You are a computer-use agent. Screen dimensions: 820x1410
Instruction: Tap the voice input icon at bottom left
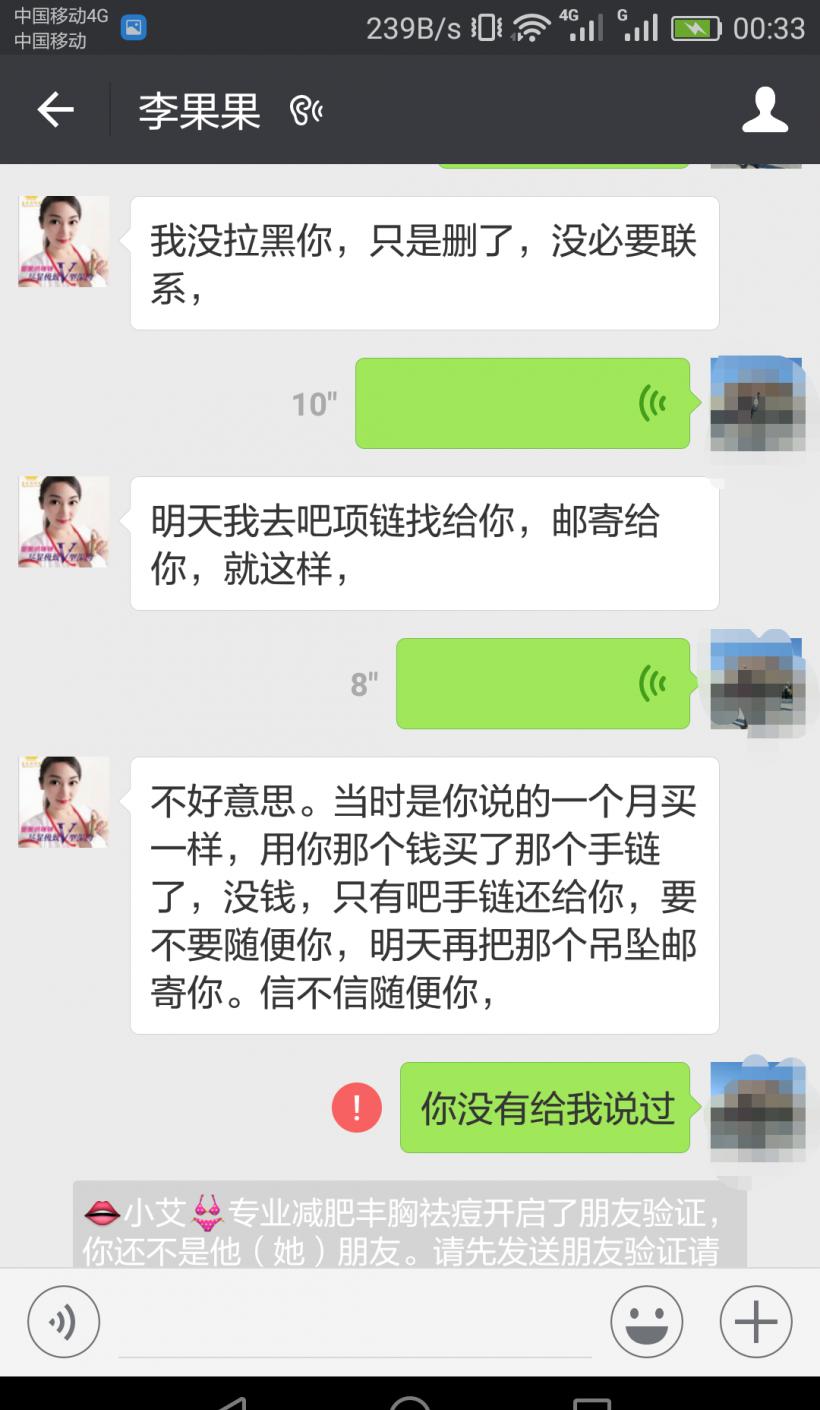coord(63,1322)
